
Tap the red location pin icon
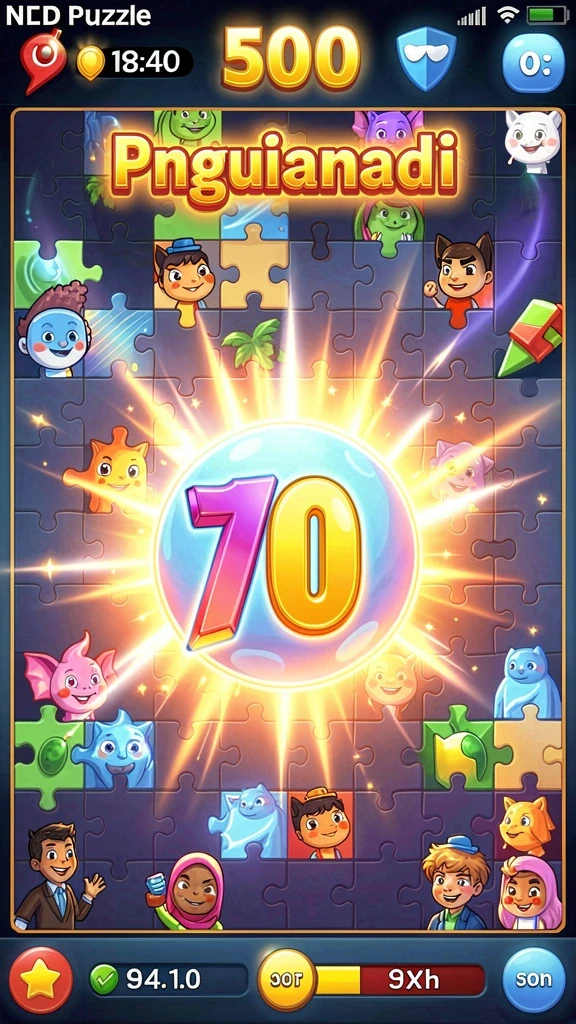(42, 61)
